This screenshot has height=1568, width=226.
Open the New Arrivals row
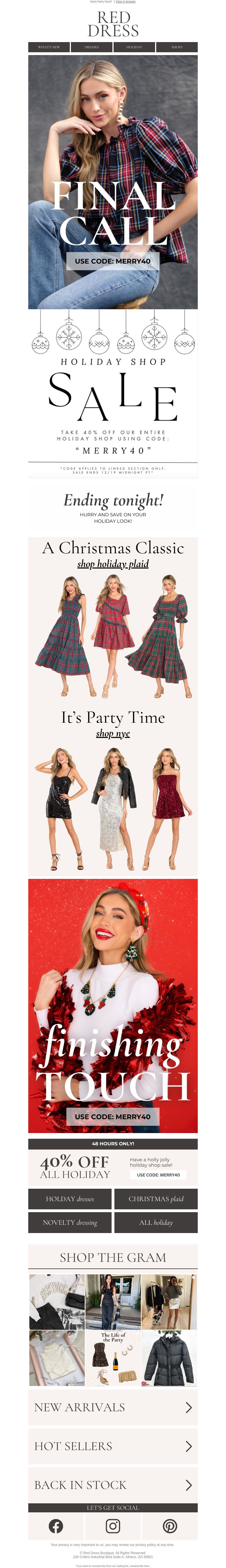[x=113, y=1407]
